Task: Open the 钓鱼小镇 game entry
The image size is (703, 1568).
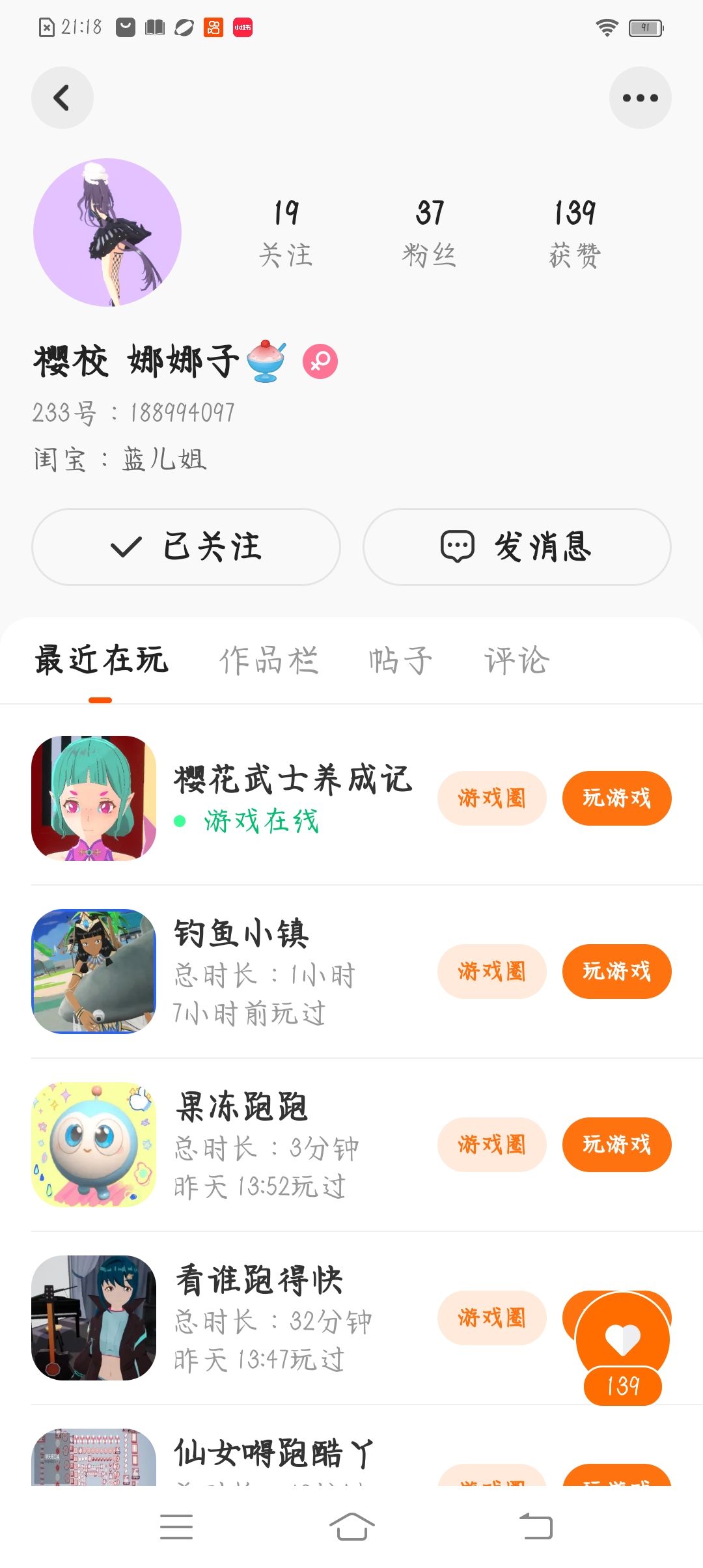Action: point(241,934)
